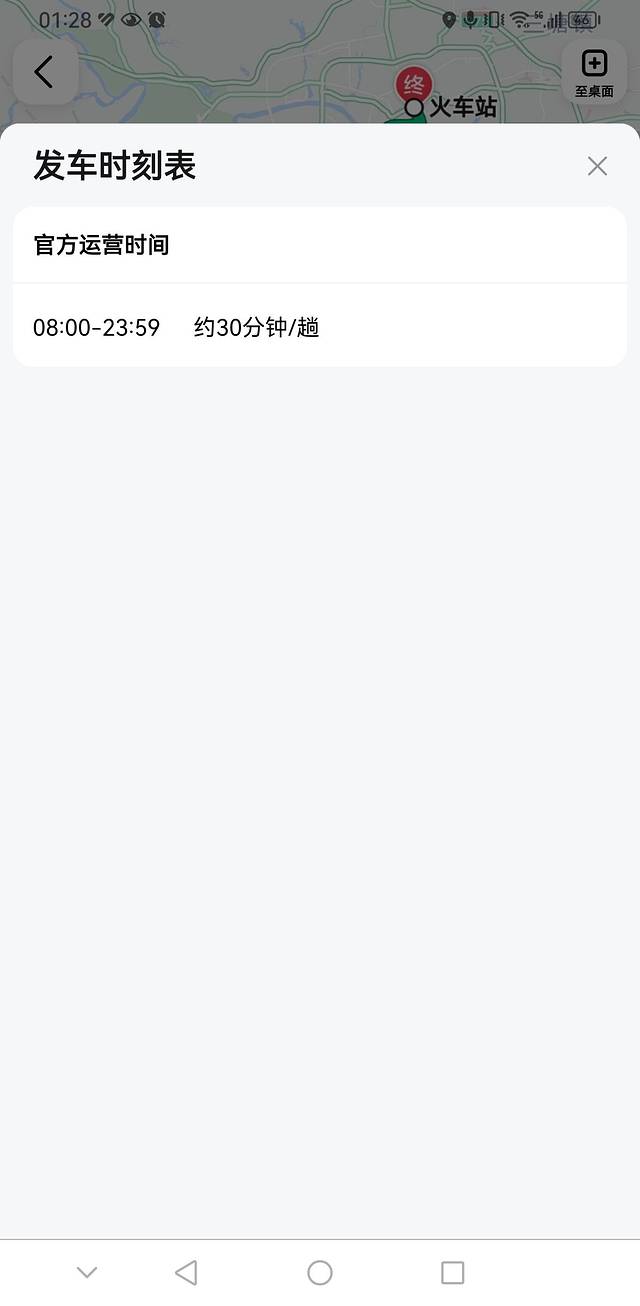Image resolution: width=640 pixels, height=1306 pixels.
Task: Open the recent apps overview
Action: click(x=453, y=1272)
